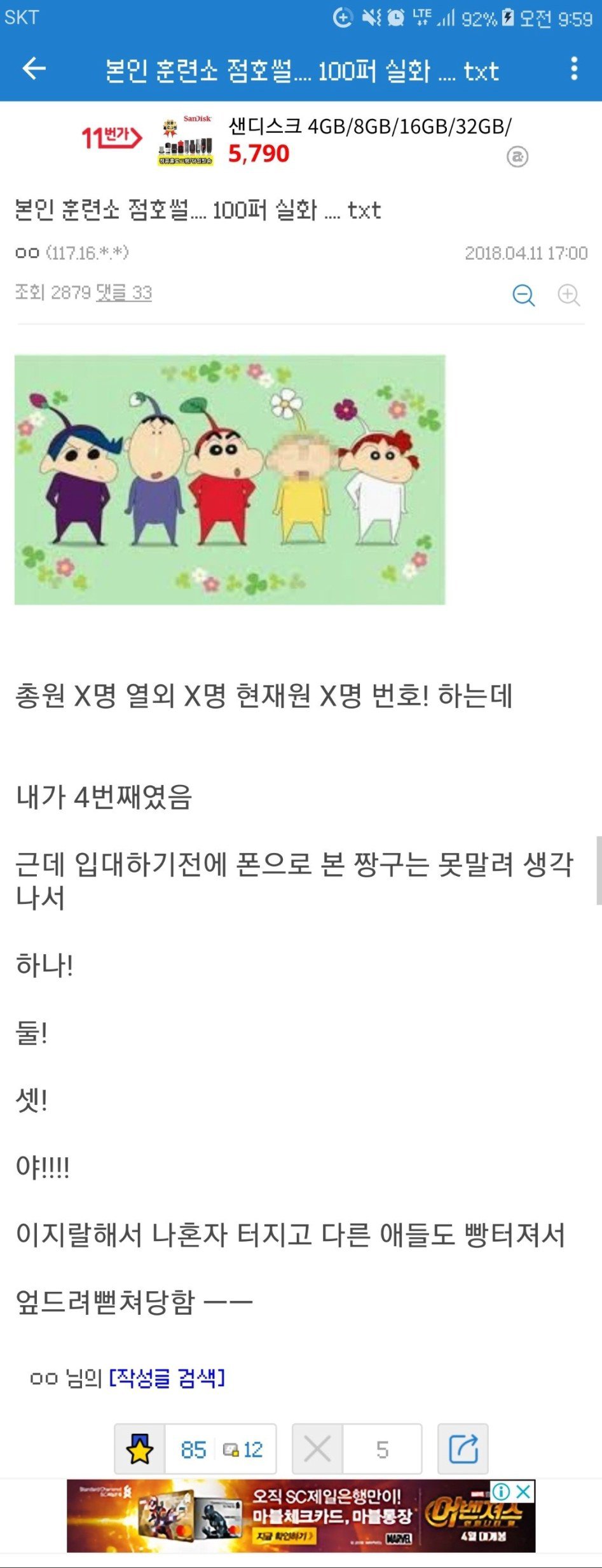Decrease text size with zoom-out icon
The height and width of the screenshot is (1568, 602).
click(x=523, y=295)
